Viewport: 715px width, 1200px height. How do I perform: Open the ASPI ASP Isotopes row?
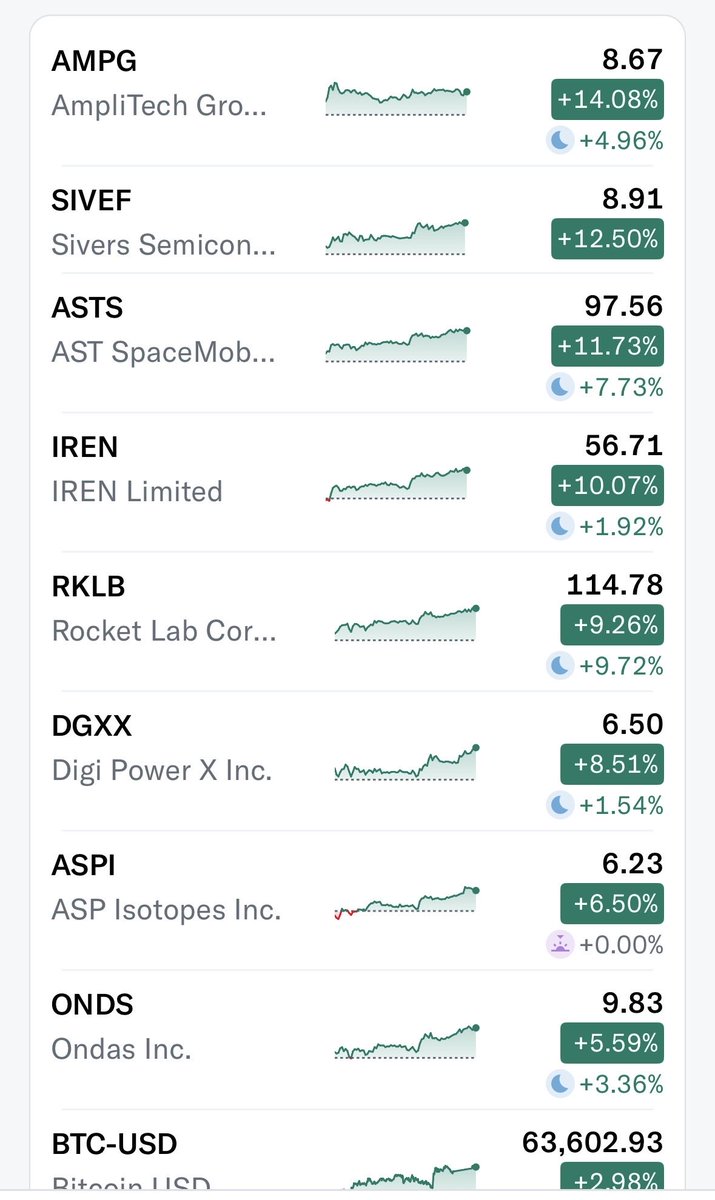[x=357, y=900]
